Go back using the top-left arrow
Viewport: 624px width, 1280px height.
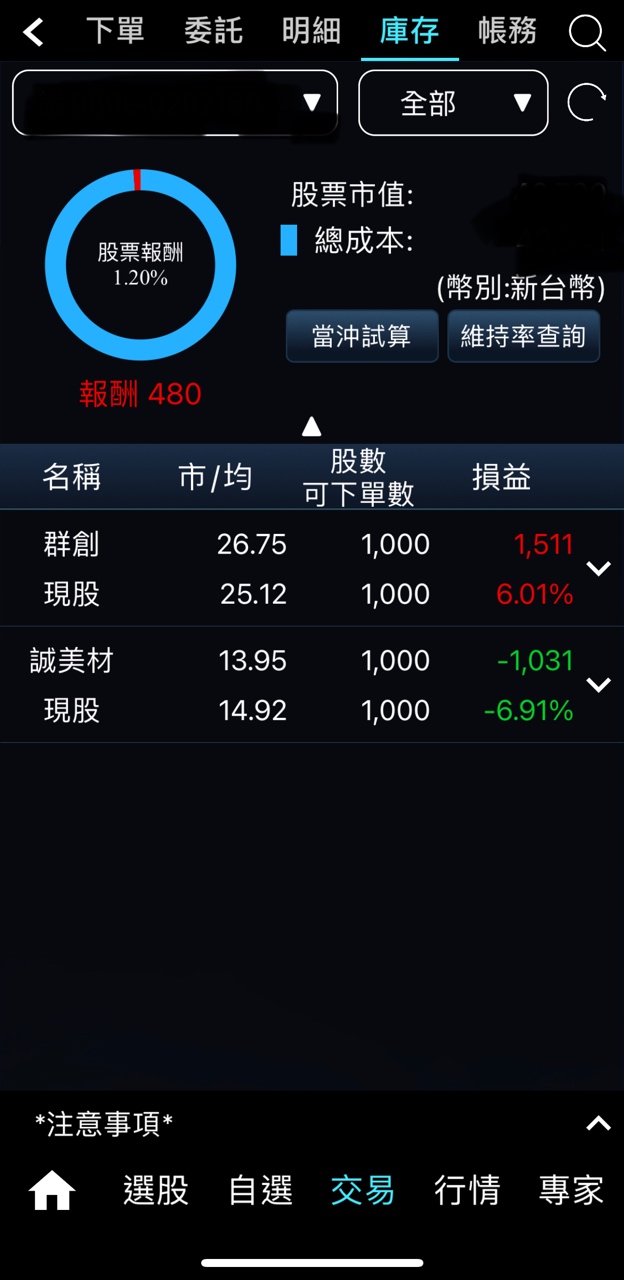(x=34, y=33)
